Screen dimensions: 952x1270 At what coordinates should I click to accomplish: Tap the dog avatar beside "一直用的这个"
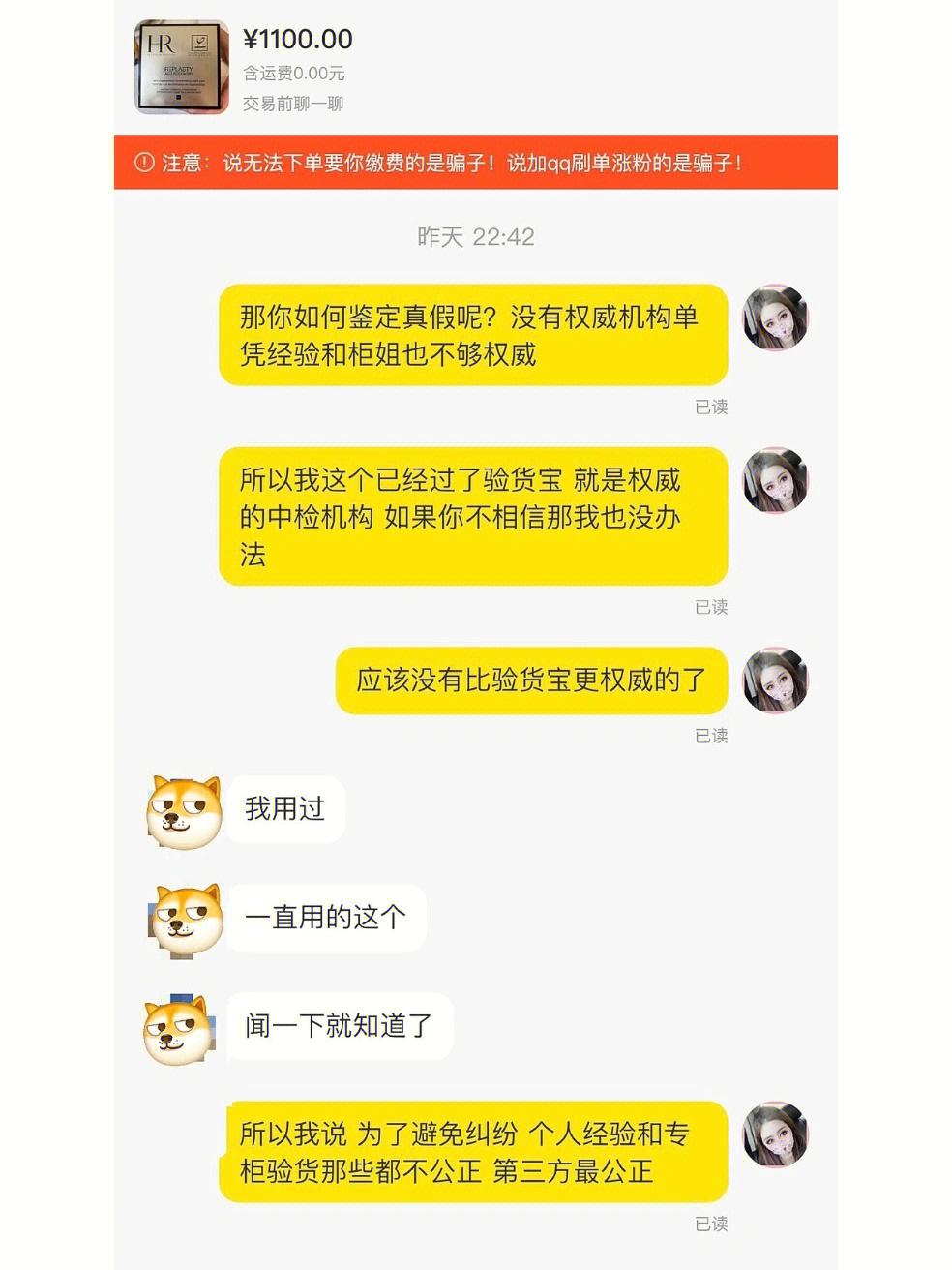click(x=187, y=920)
